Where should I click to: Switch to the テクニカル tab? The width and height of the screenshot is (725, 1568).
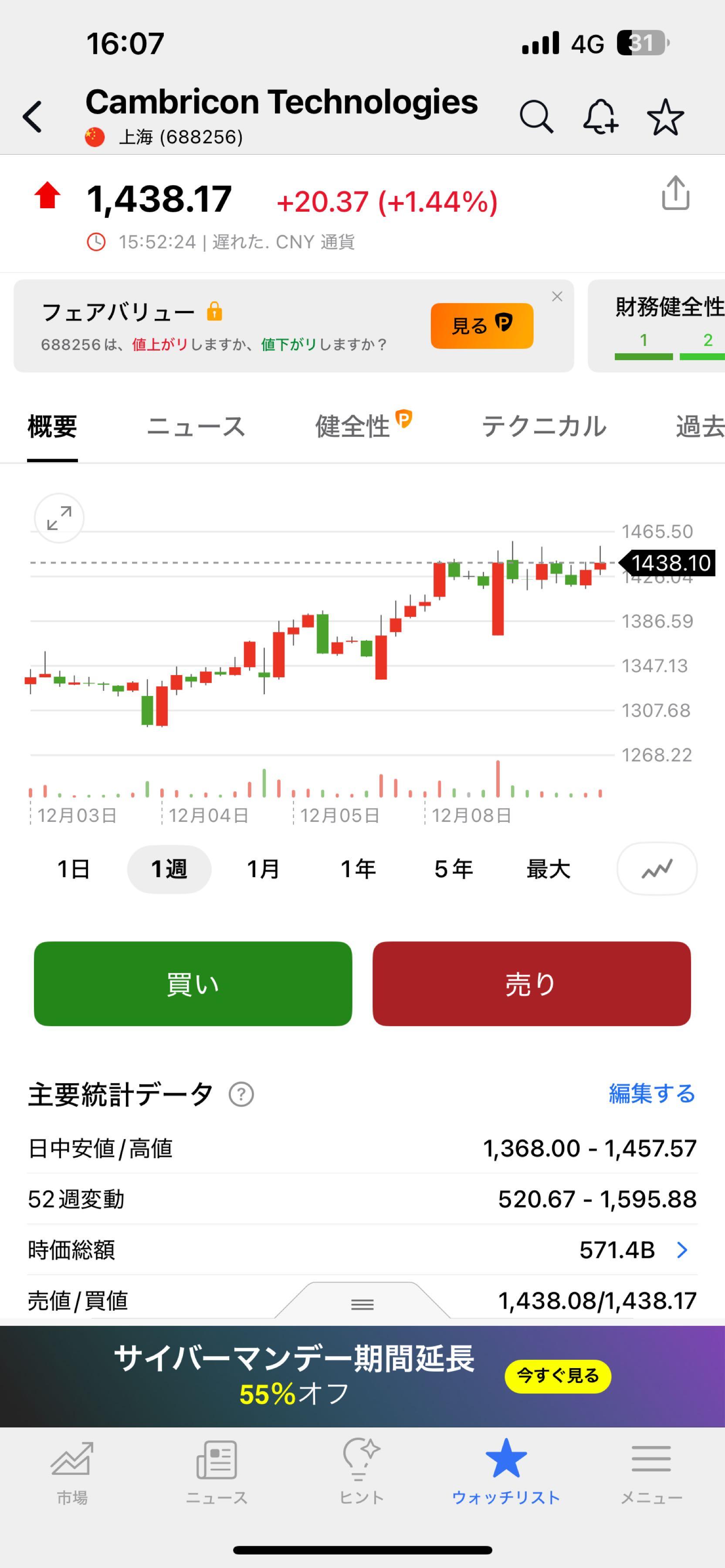point(544,426)
